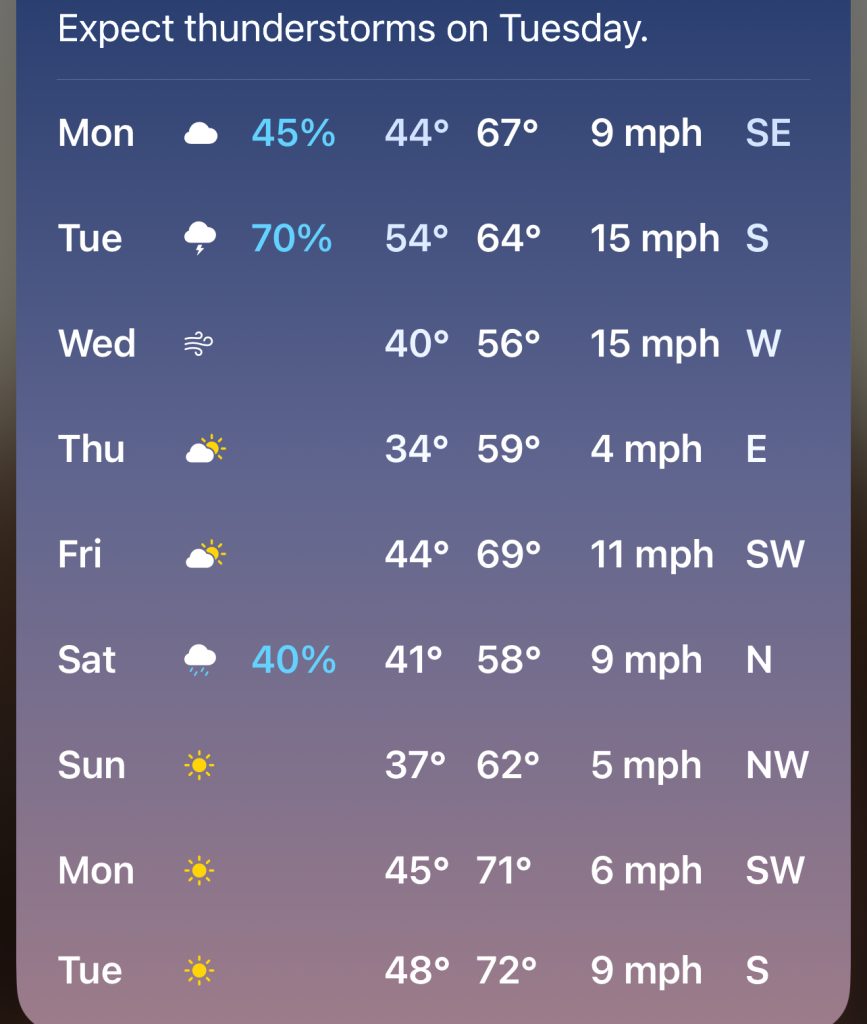
Task: Open Monday's forecast with 45% rain chance
Action: pos(433,133)
